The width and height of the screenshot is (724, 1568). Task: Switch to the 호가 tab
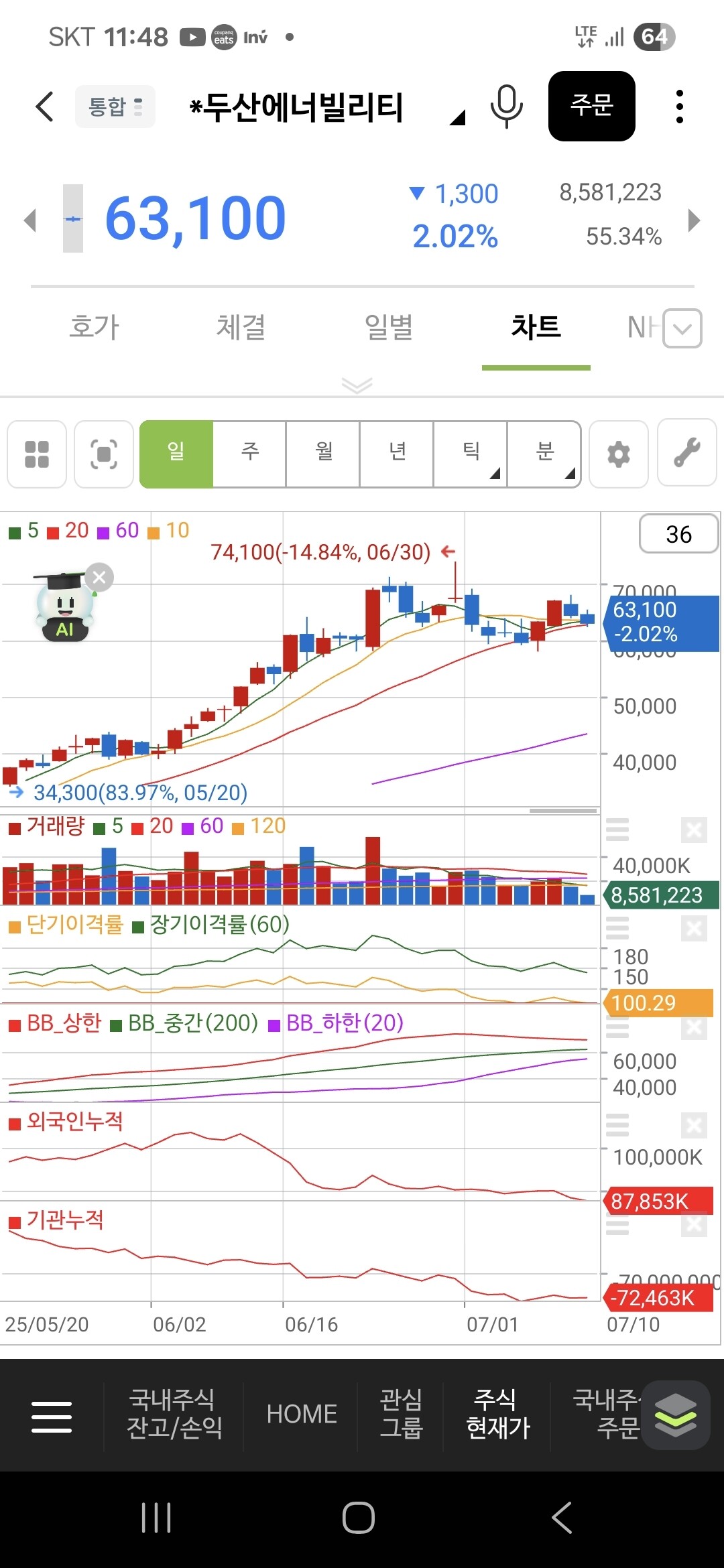click(95, 328)
